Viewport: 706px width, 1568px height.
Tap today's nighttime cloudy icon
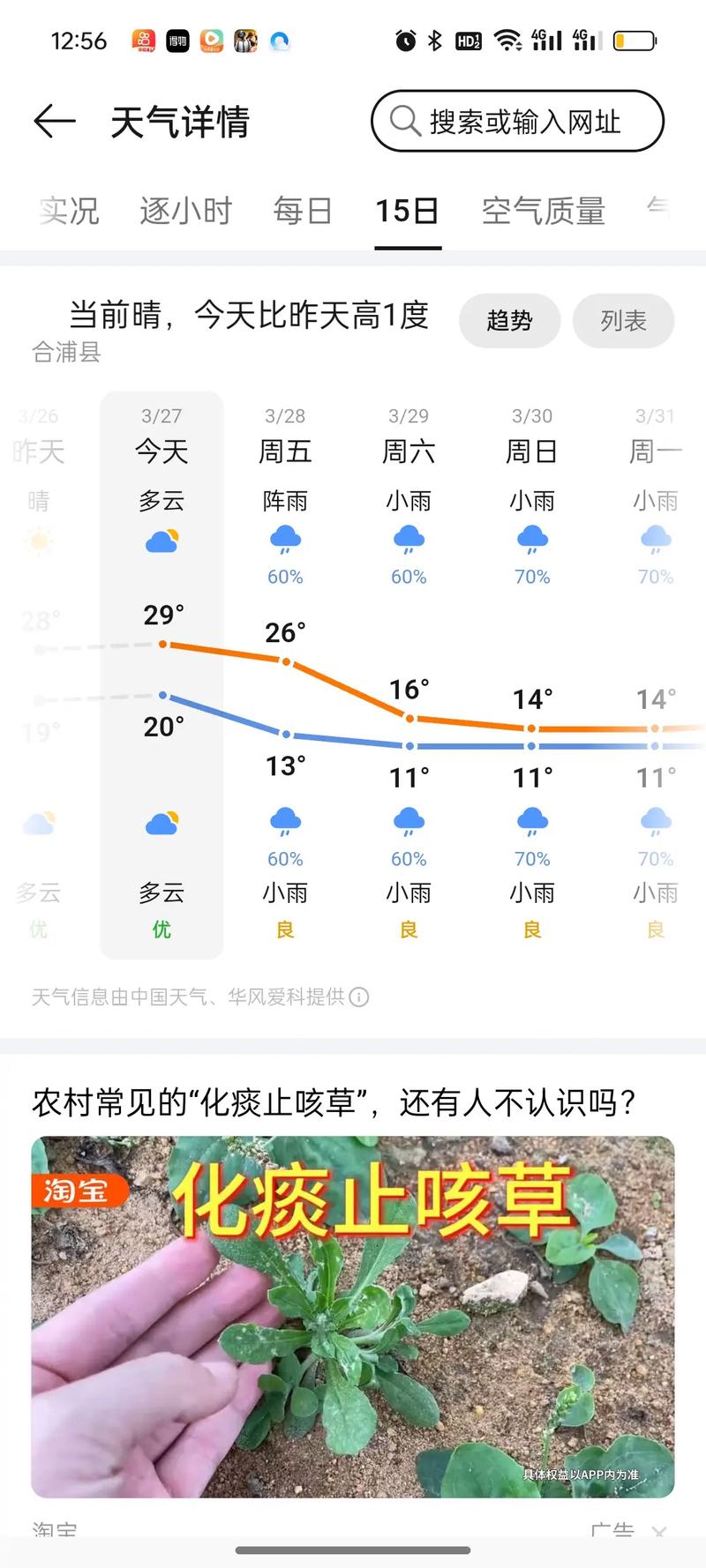click(x=163, y=822)
